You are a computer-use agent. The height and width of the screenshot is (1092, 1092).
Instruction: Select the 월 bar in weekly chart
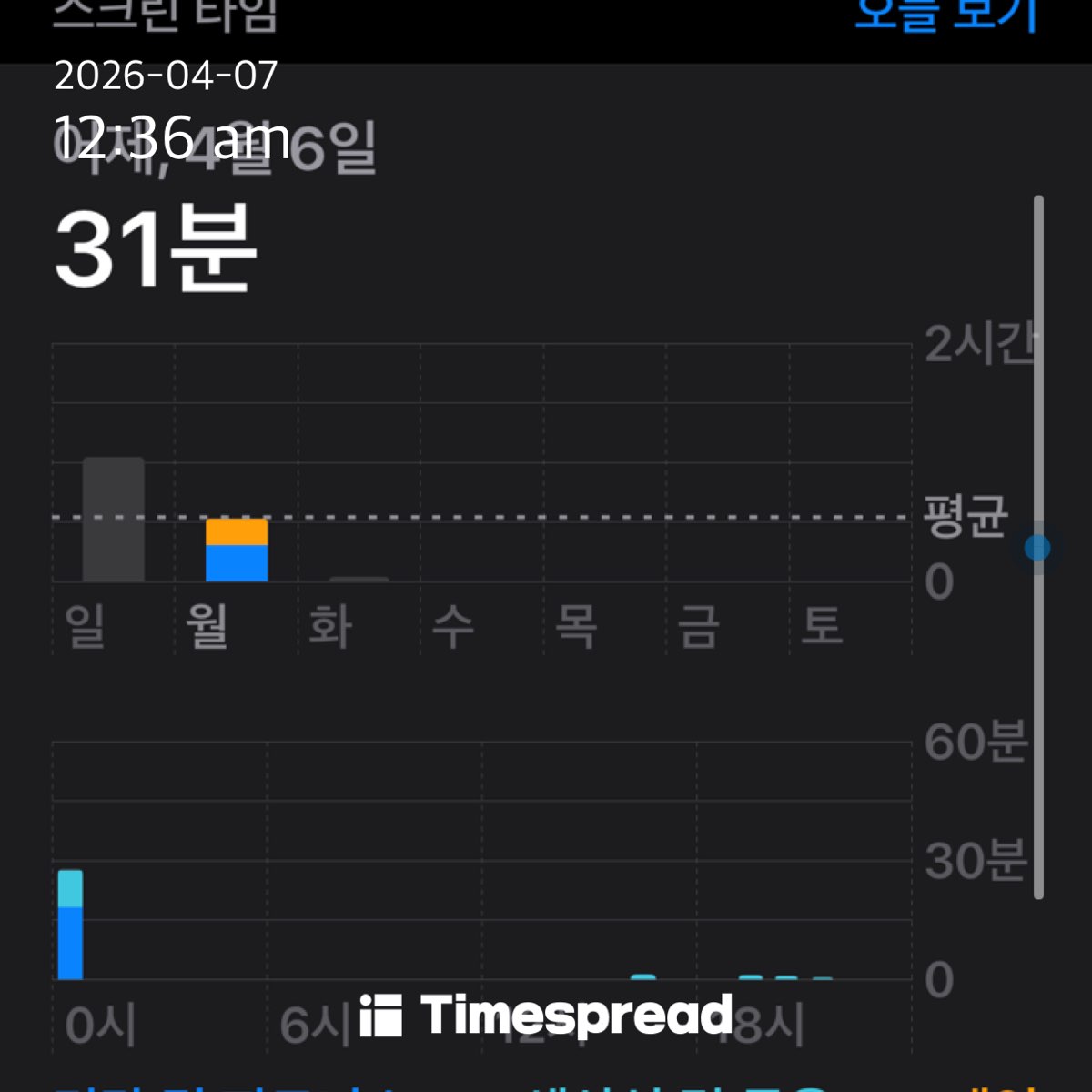(x=237, y=550)
